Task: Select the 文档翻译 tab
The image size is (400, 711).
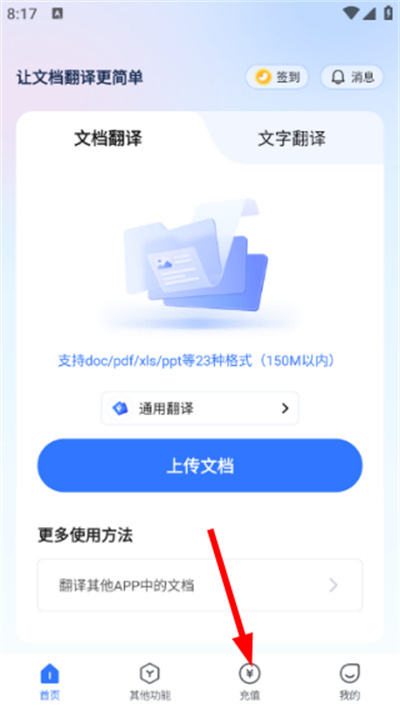Action: tap(108, 138)
